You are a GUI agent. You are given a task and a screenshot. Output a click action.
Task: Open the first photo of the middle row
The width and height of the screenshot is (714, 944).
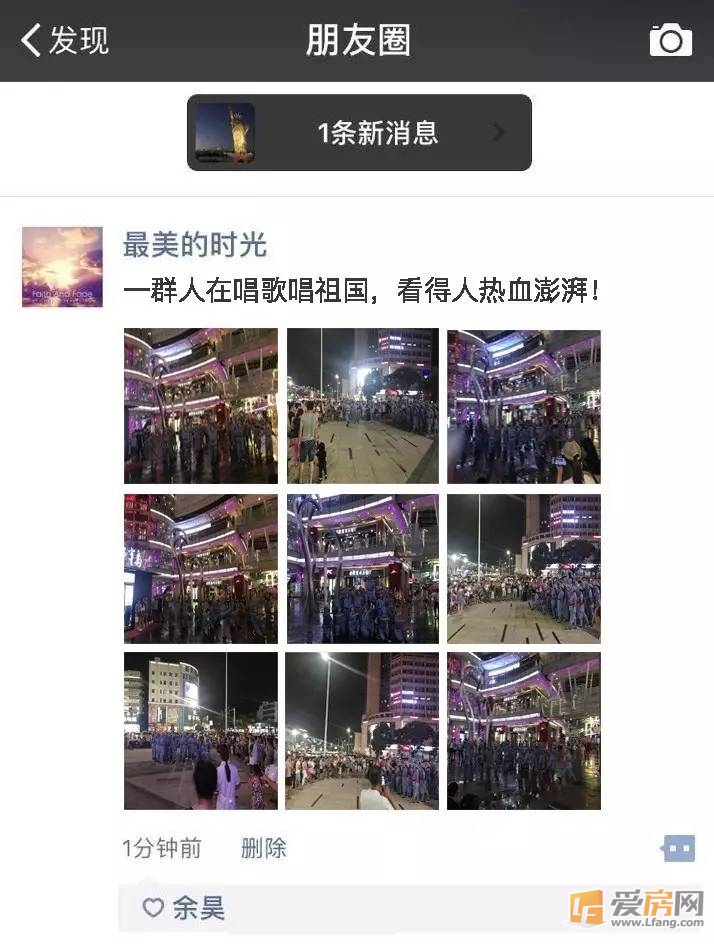point(201,568)
